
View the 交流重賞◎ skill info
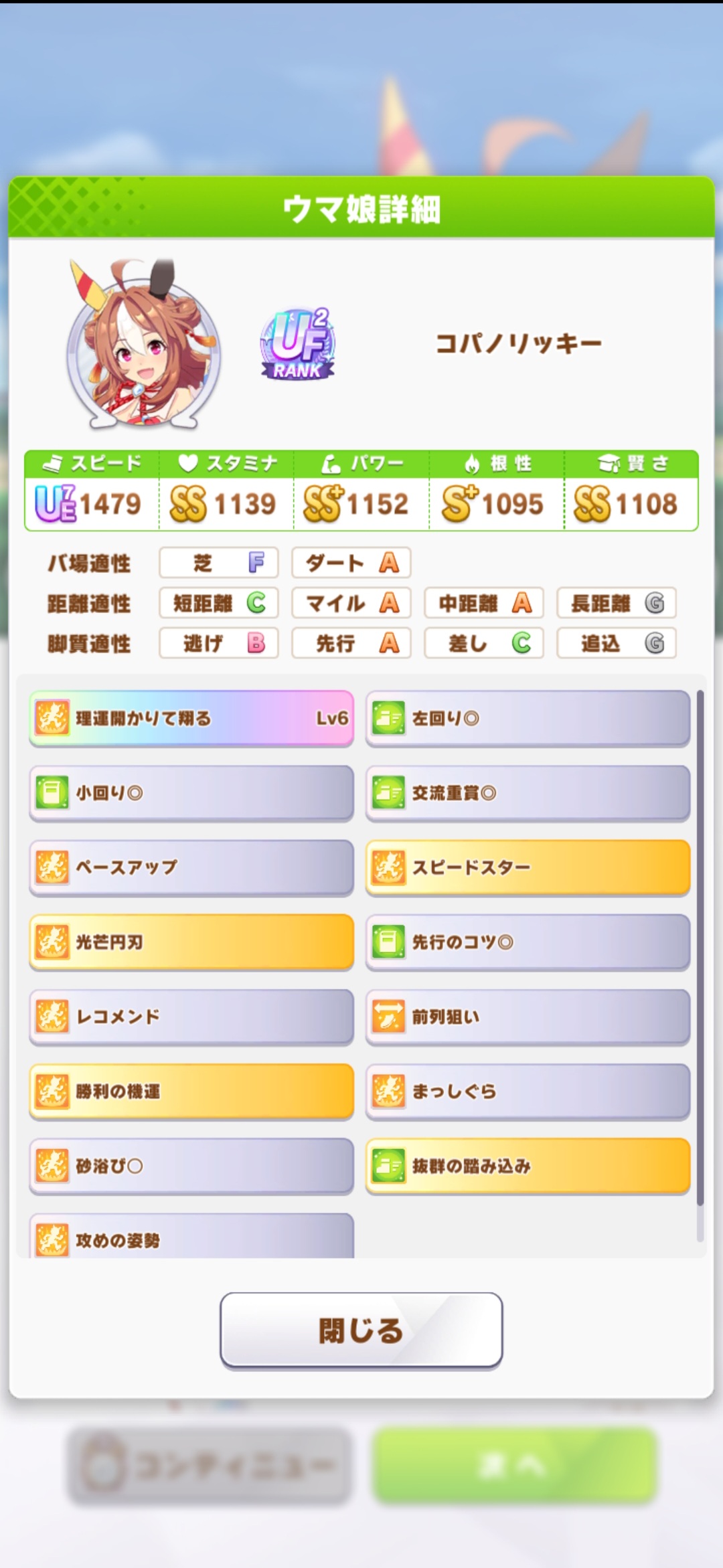[x=528, y=793]
